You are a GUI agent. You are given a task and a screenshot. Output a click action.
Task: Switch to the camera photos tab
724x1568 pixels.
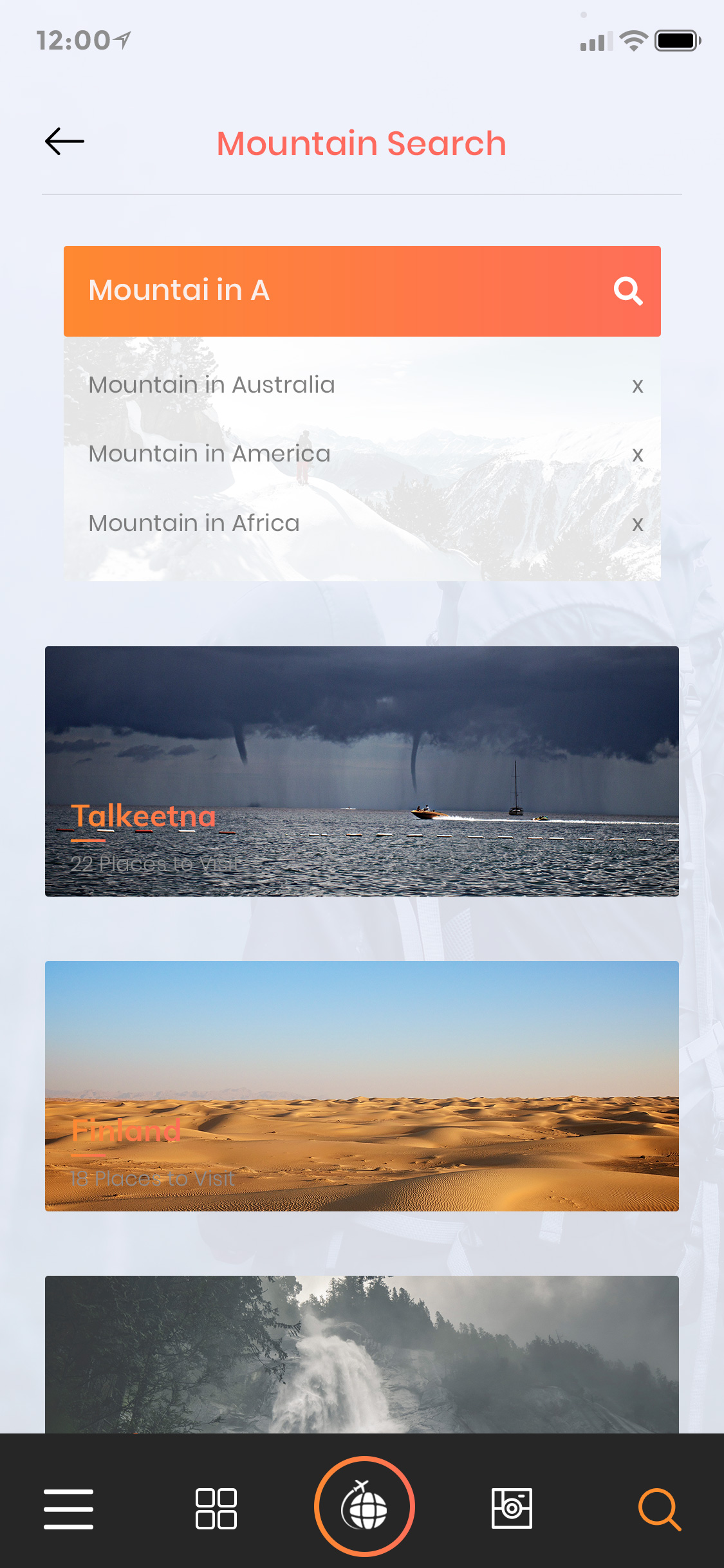pos(512,1508)
